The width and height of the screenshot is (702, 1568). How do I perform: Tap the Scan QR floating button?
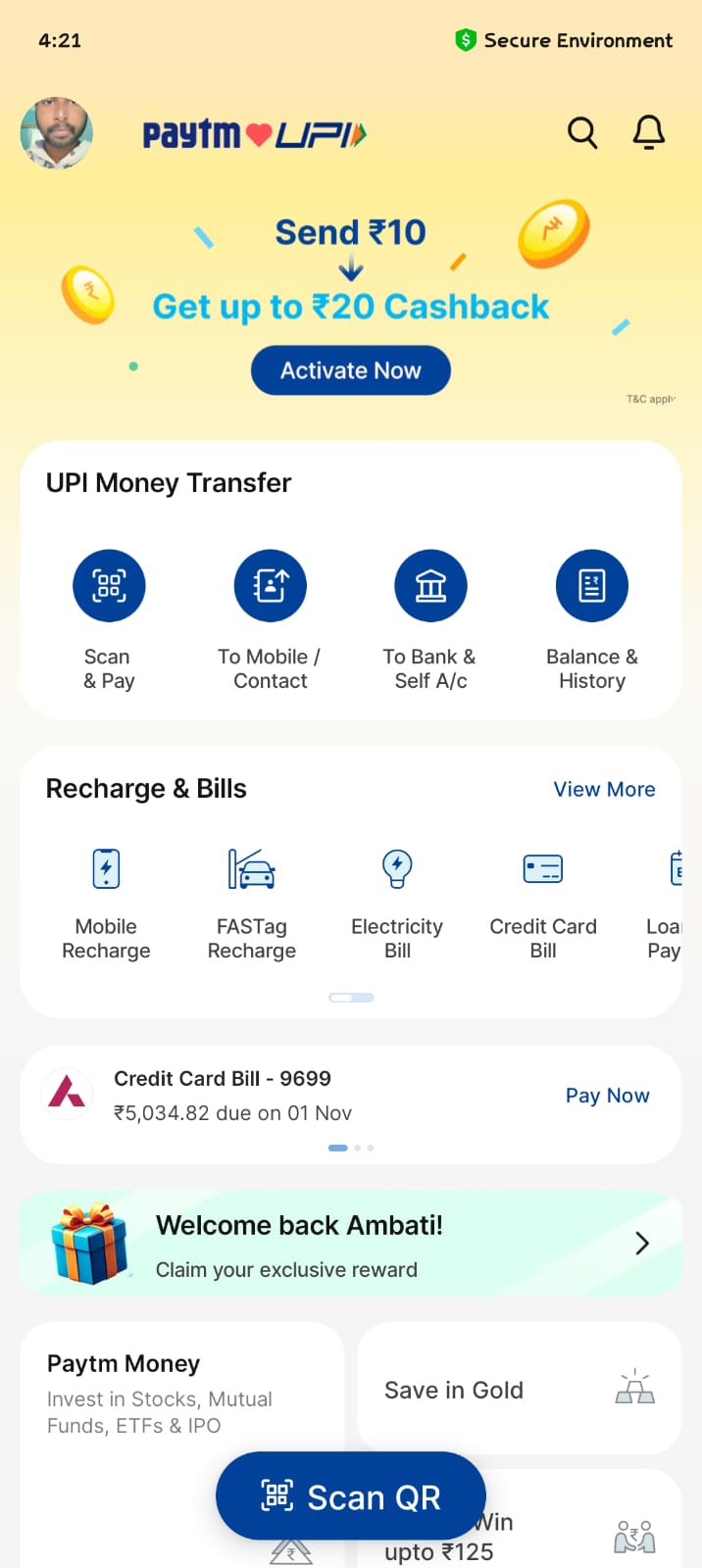pos(351,1496)
